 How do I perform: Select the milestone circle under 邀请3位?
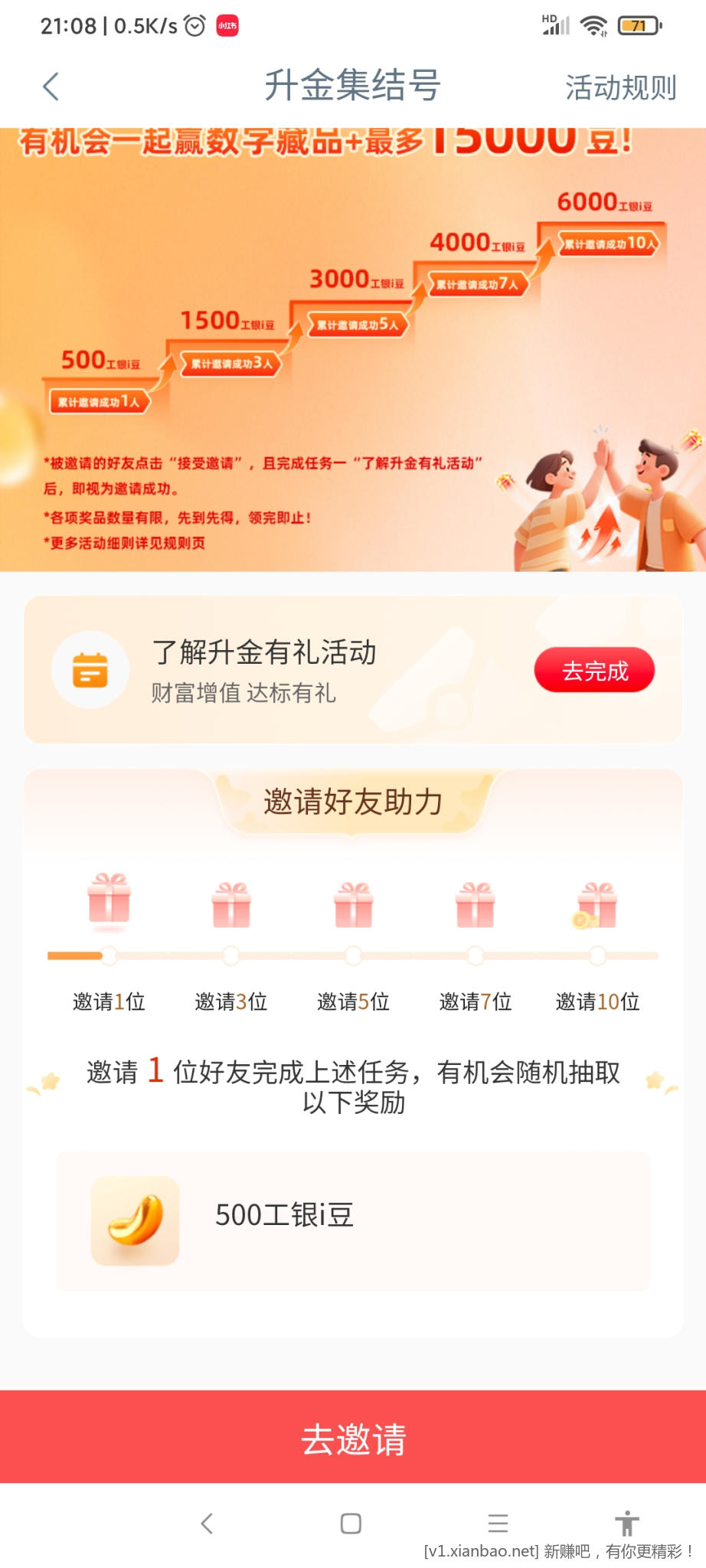click(x=231, y=955)
